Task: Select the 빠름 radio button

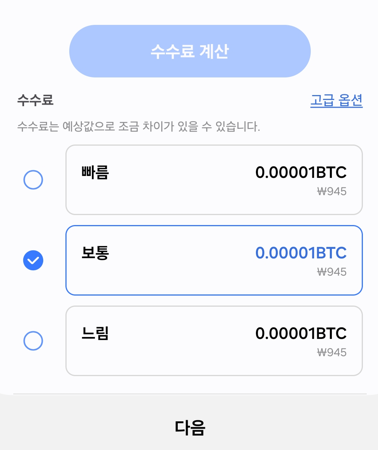Action: pos(33,180)
